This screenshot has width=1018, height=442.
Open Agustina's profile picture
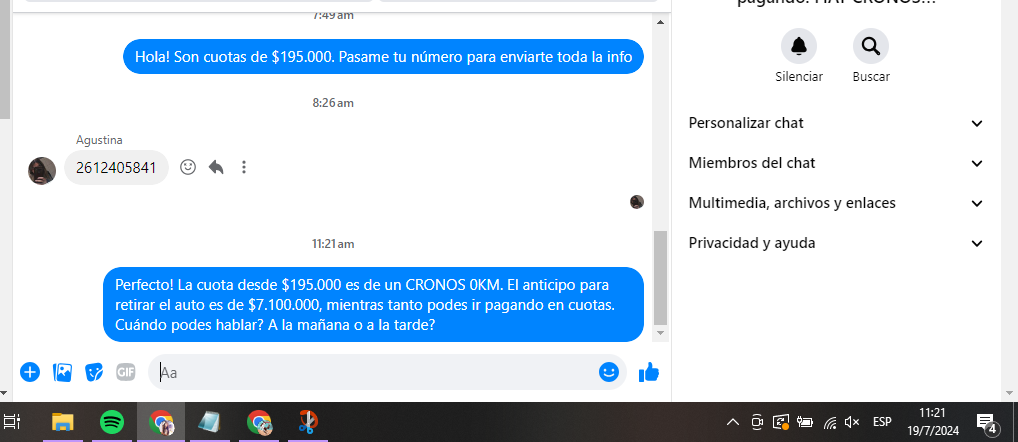pos(42,170)
